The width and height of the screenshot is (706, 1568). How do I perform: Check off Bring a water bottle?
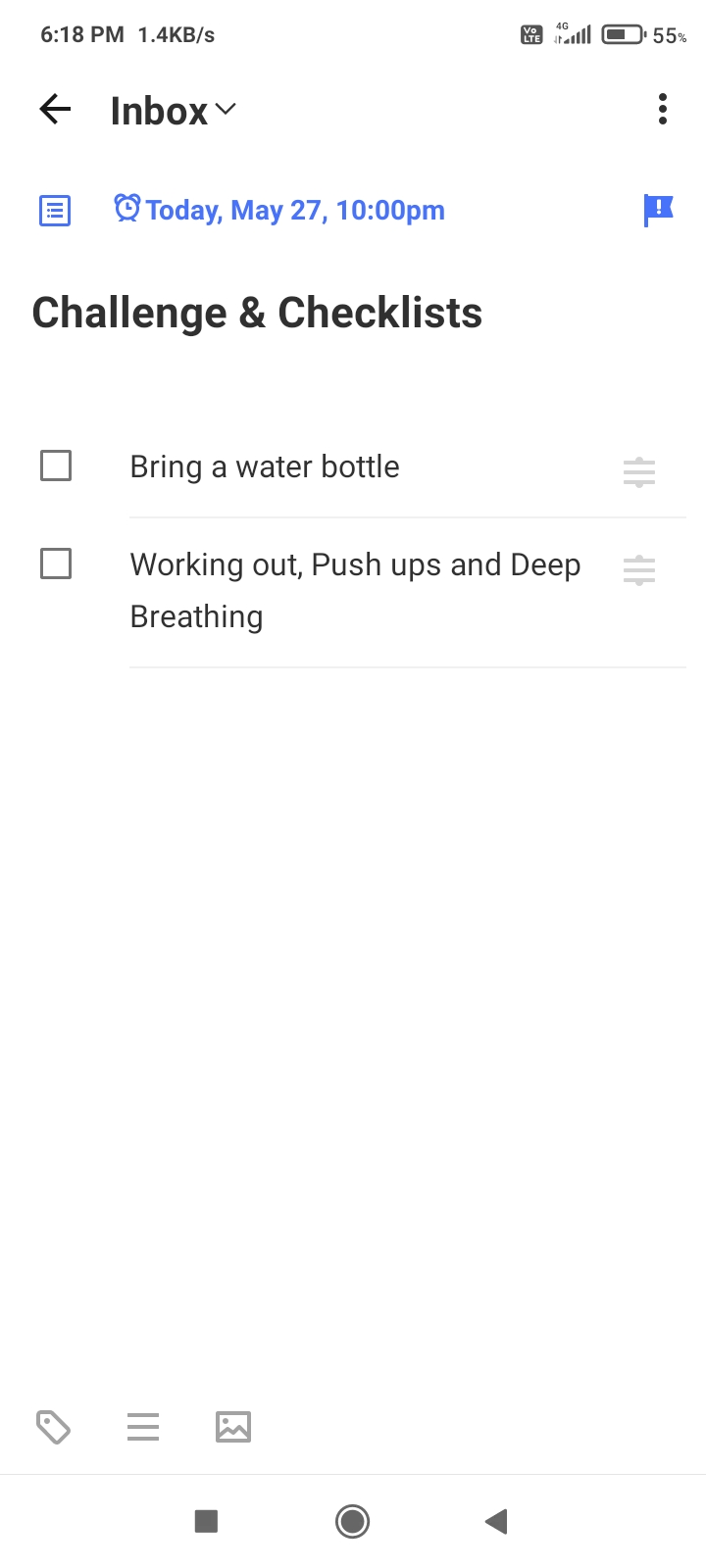56,465
